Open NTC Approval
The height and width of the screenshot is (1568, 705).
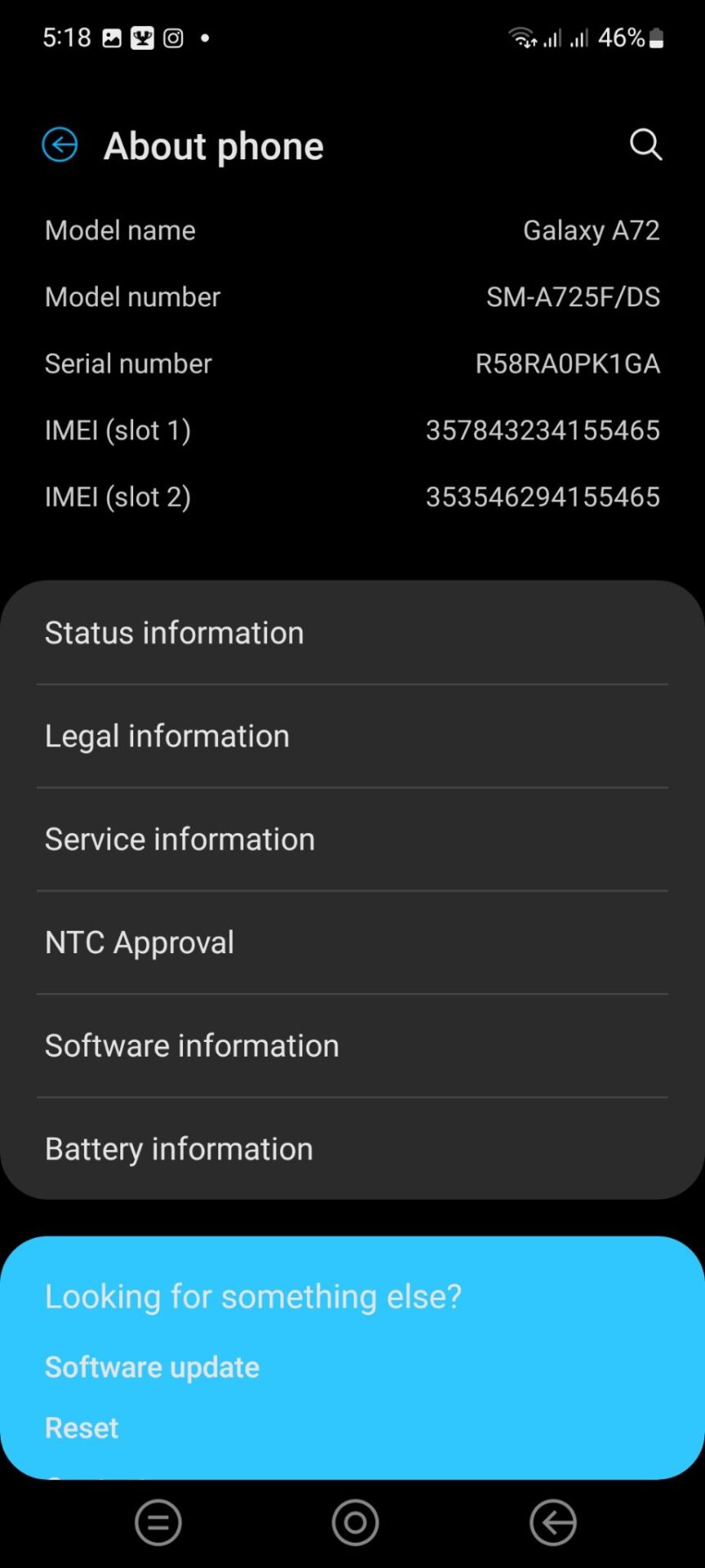pos(140,942)
